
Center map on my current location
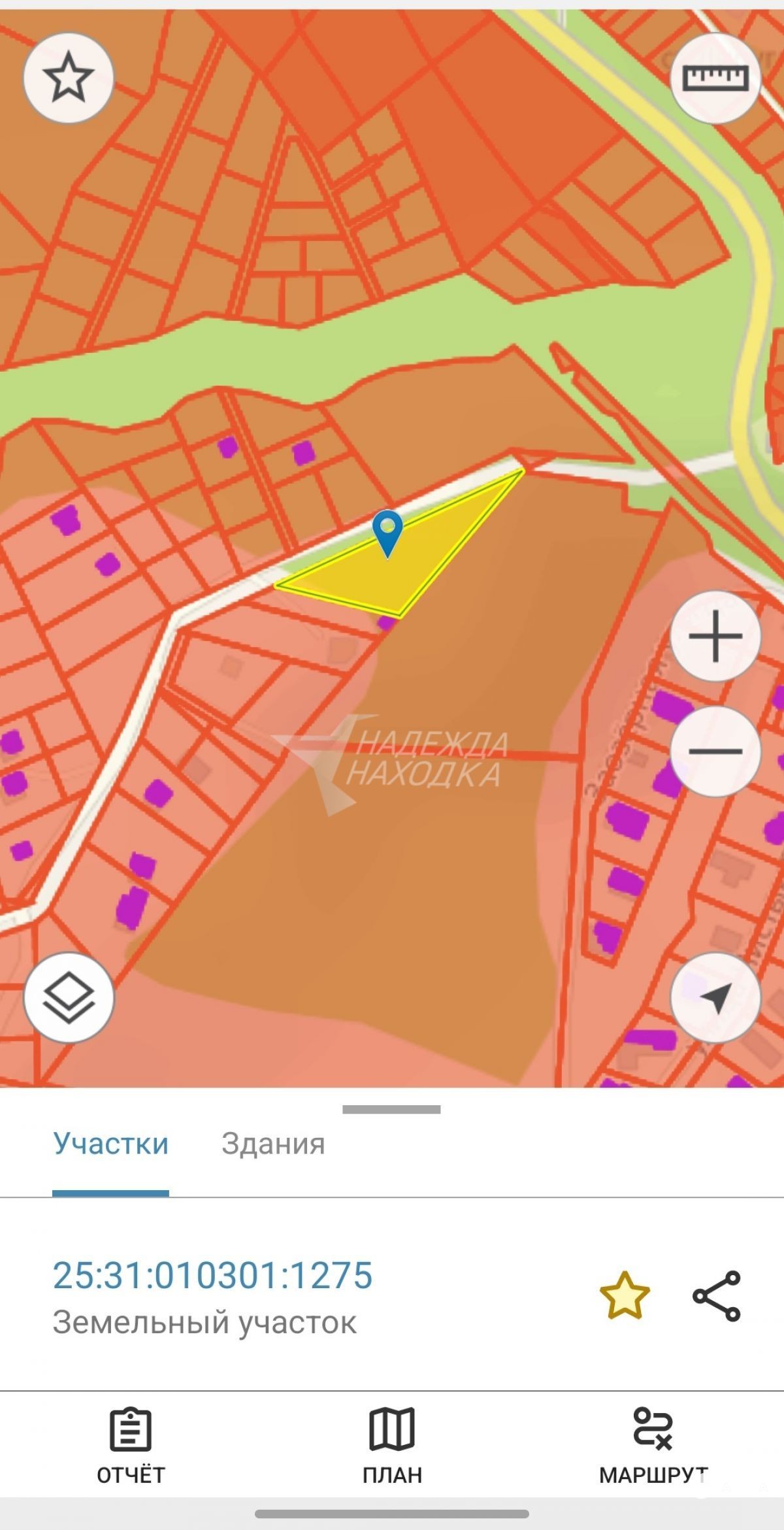715,998
